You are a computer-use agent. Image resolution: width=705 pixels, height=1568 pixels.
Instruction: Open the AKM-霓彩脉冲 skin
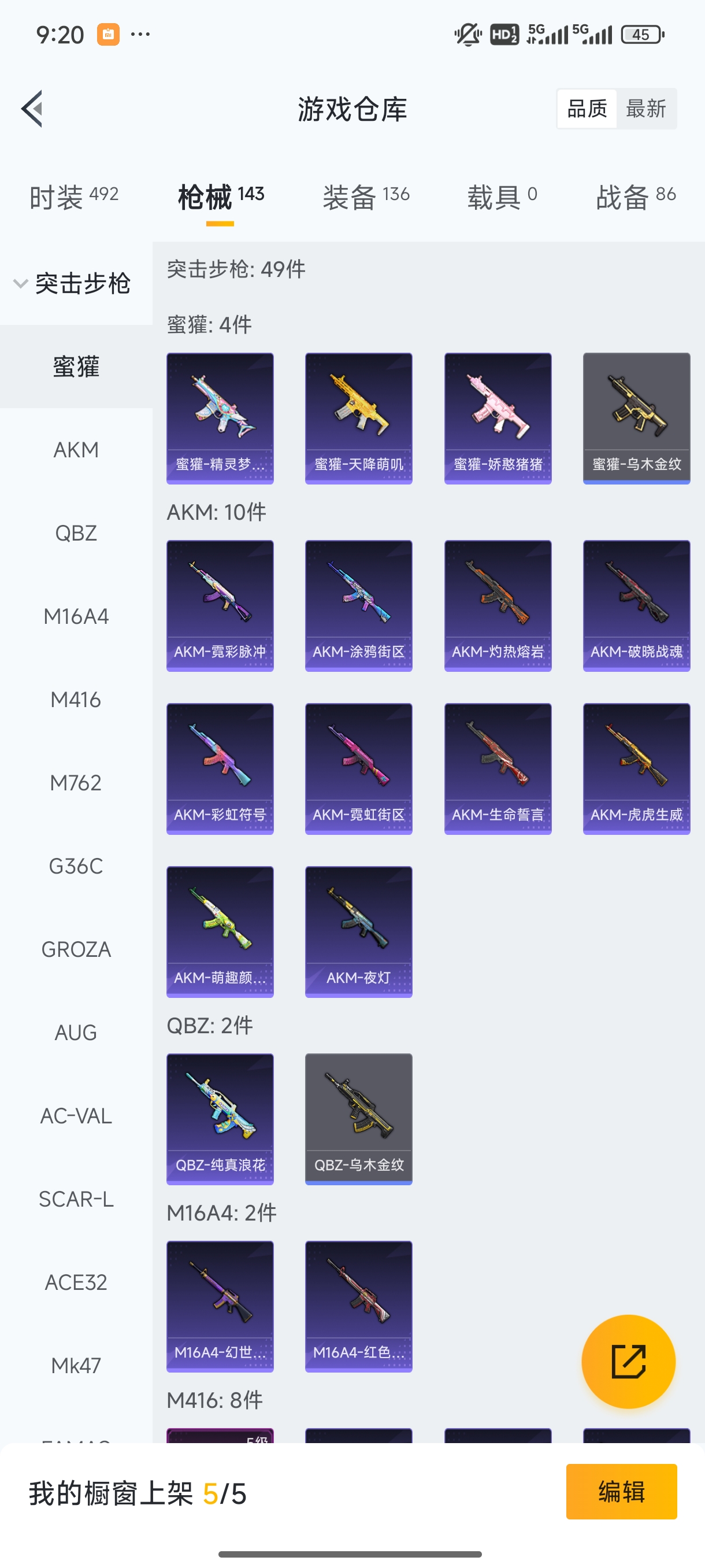click(220, 606)
